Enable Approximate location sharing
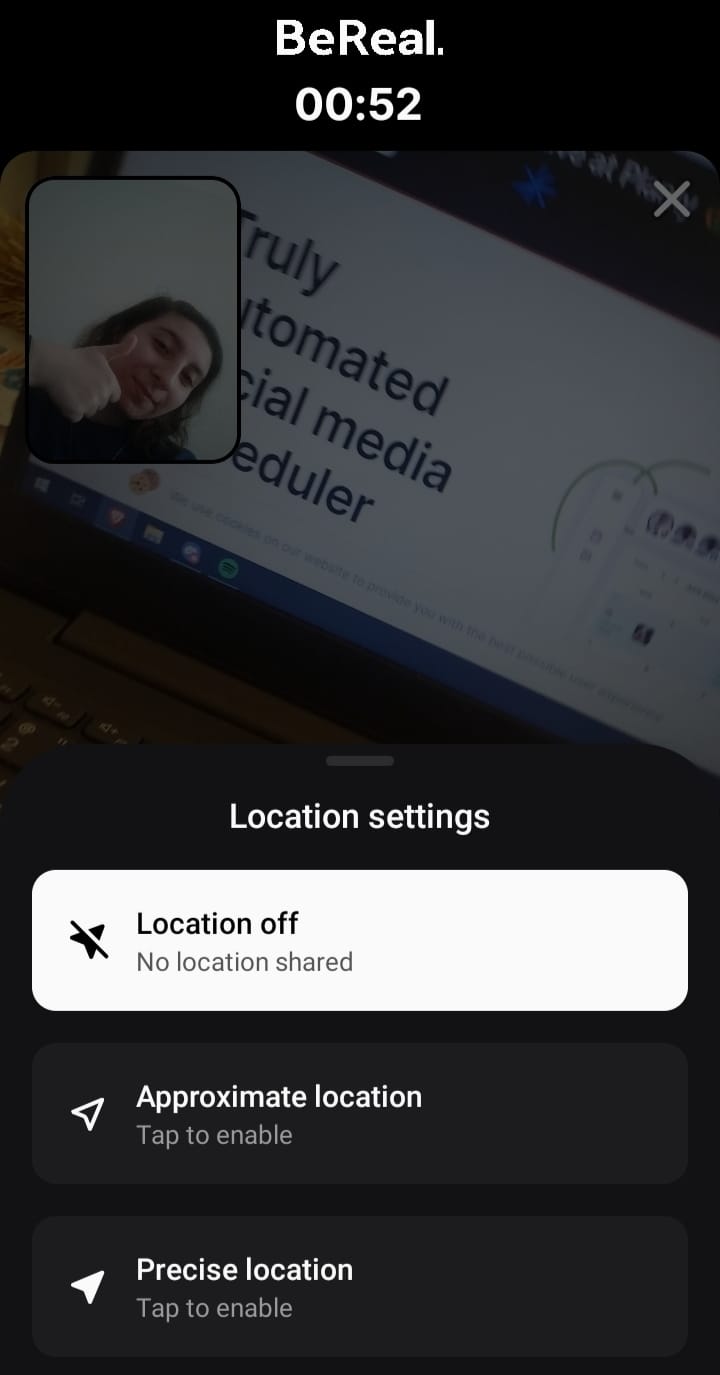The image size is (720, 1375). pyautogui.click(x=360, y=1113)
